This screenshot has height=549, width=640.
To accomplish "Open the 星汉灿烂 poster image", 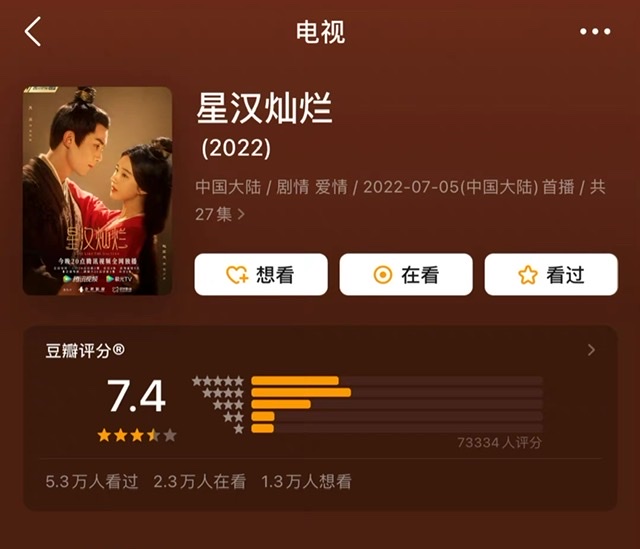I will (97, 190).
